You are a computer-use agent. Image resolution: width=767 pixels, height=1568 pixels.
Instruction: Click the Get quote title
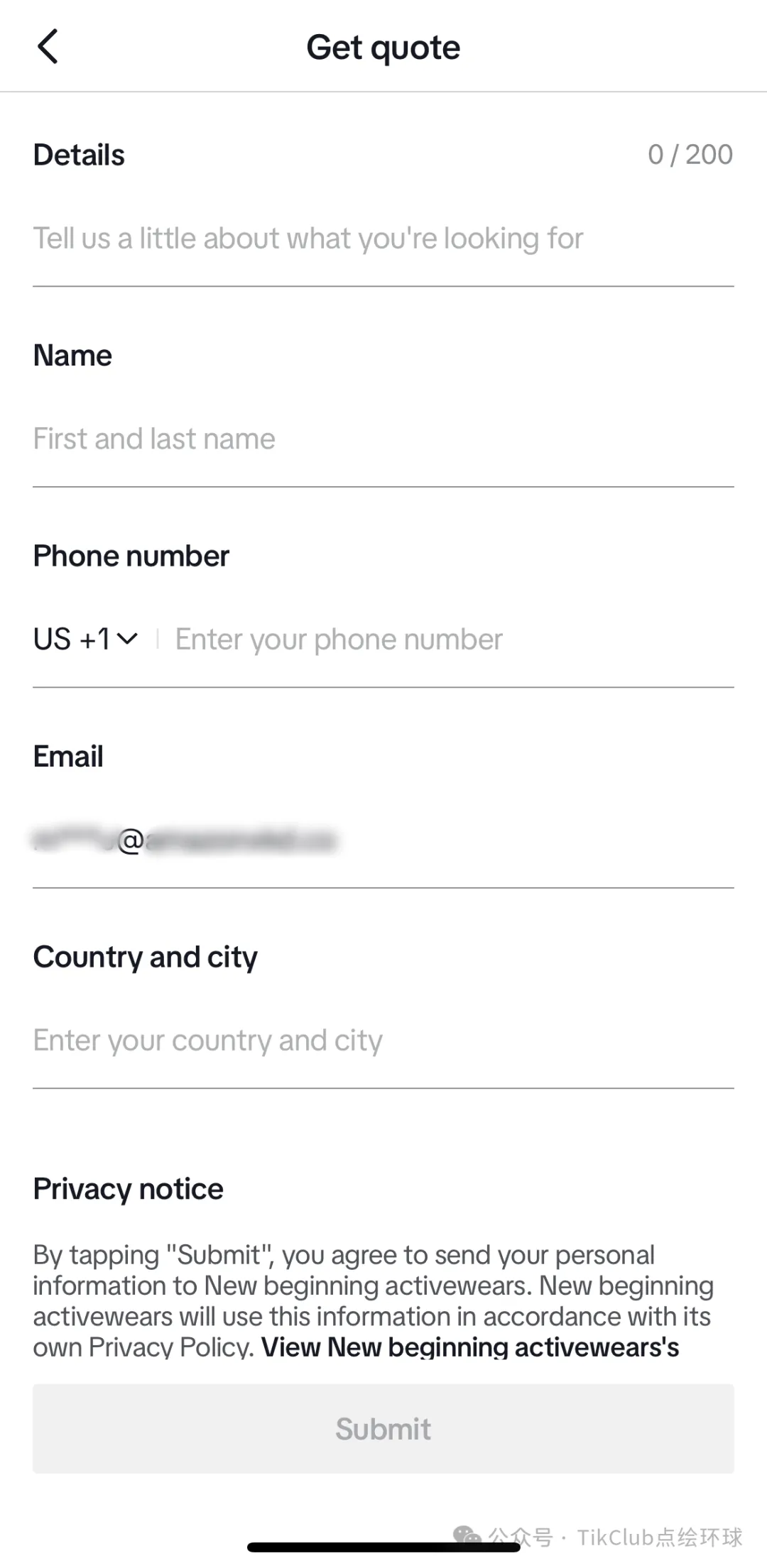(x=383, y=45)
